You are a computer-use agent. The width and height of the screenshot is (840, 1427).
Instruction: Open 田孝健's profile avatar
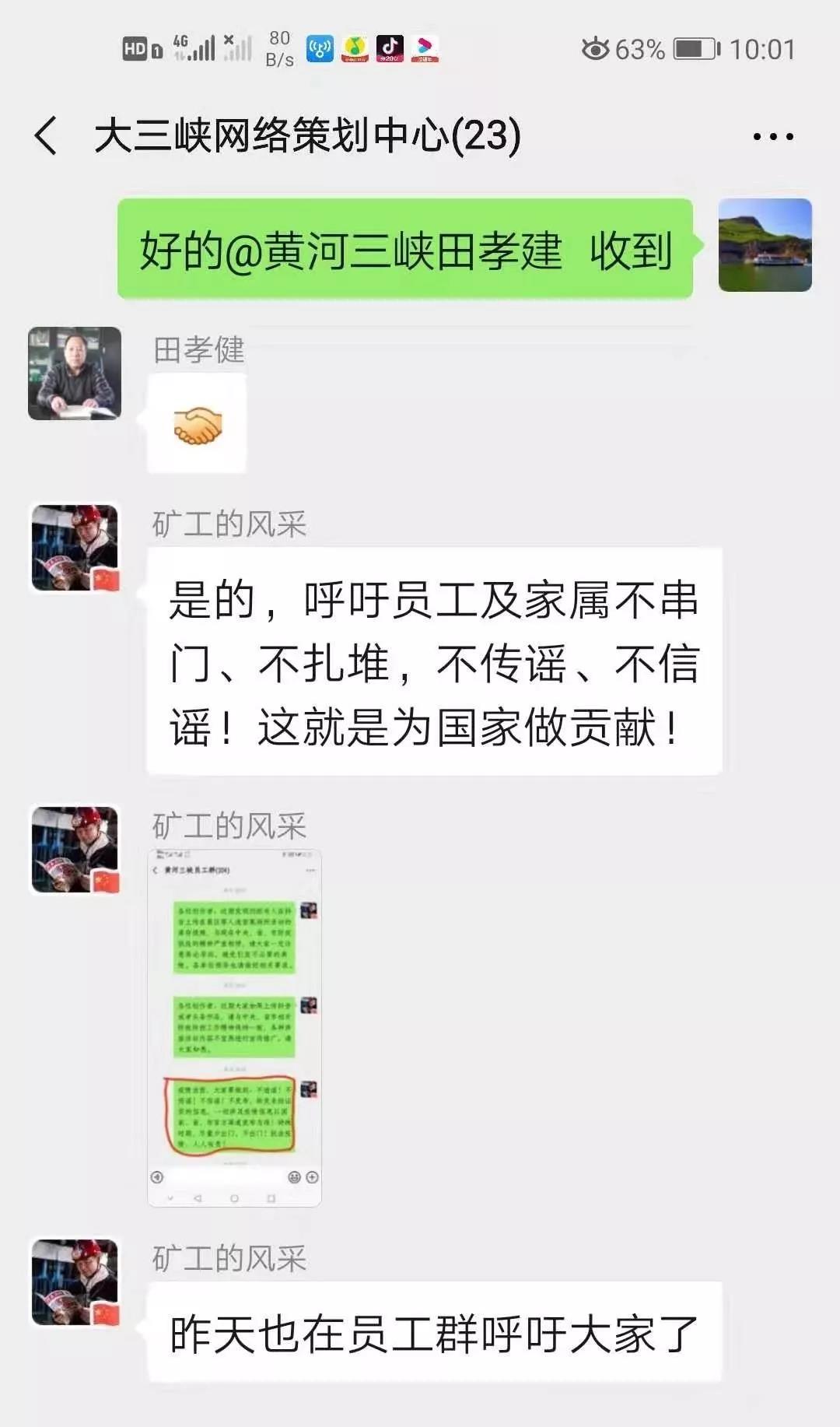point(75,373)
